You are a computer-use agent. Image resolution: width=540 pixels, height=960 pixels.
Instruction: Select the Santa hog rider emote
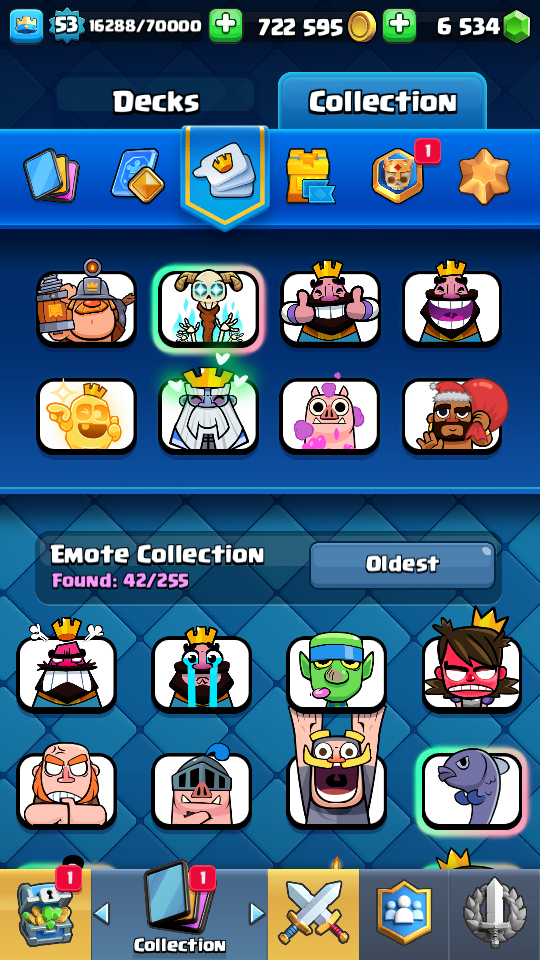(x=454, y=416)
